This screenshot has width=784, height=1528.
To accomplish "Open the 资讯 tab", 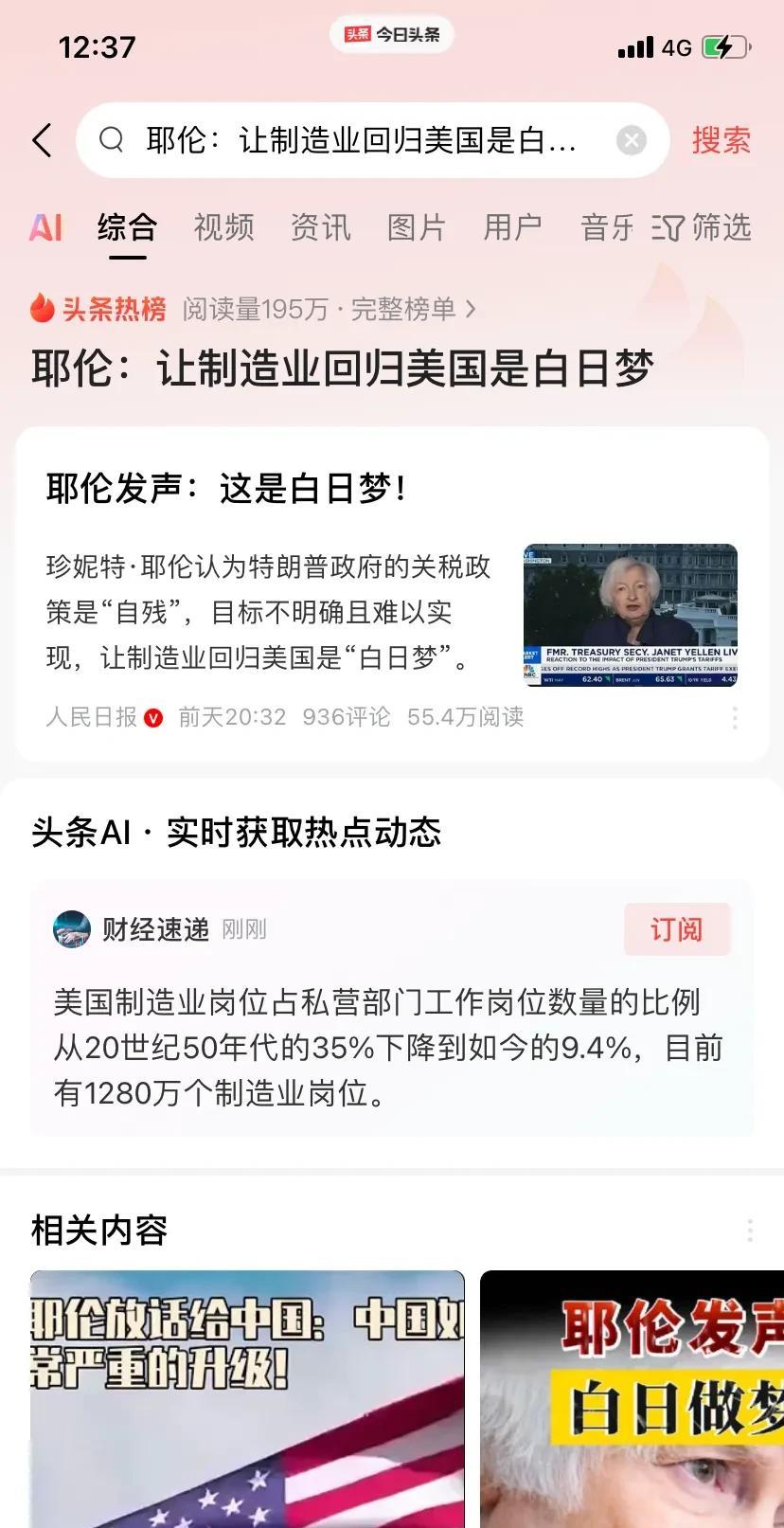I will tap(320, 227).
